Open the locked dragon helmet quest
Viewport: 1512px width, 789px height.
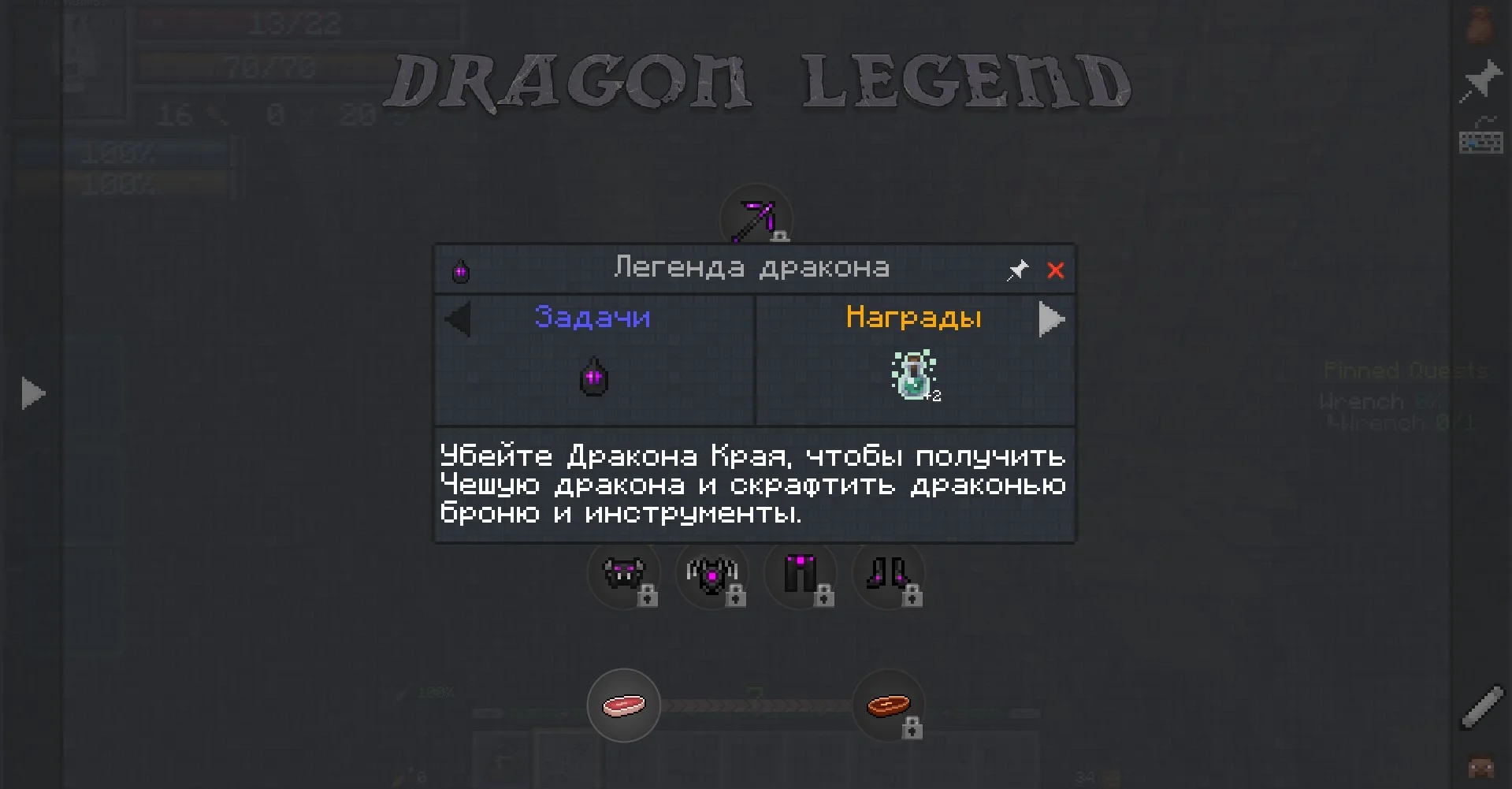coord(624,574)
